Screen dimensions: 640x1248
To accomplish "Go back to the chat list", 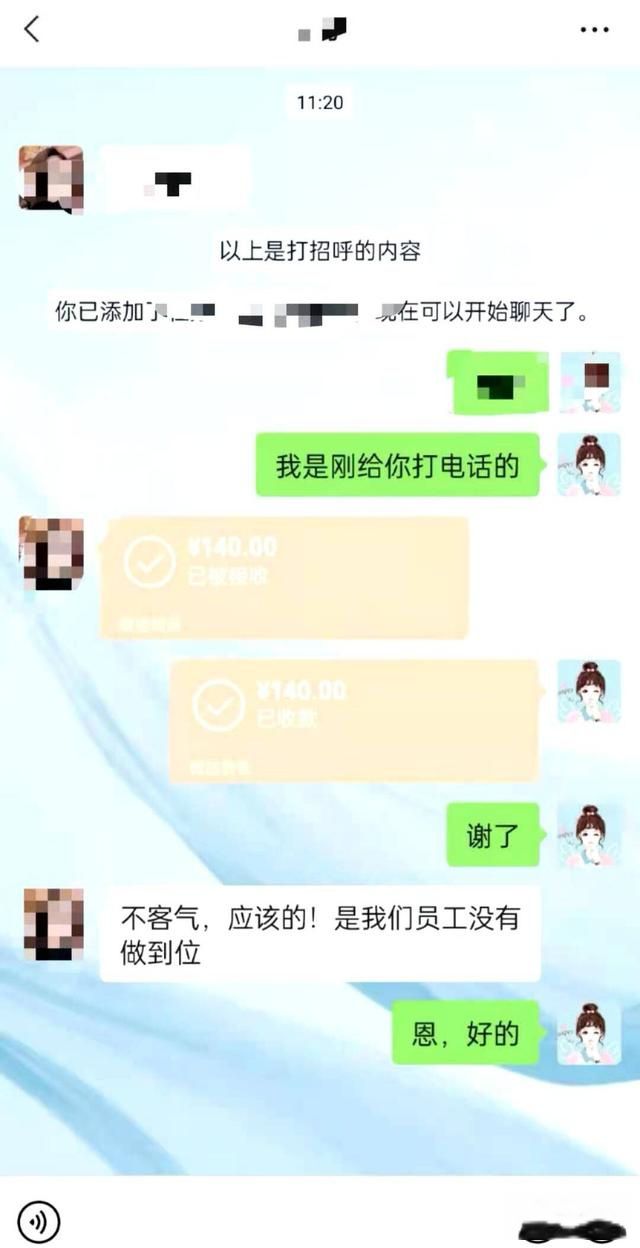I will (32, 29).
